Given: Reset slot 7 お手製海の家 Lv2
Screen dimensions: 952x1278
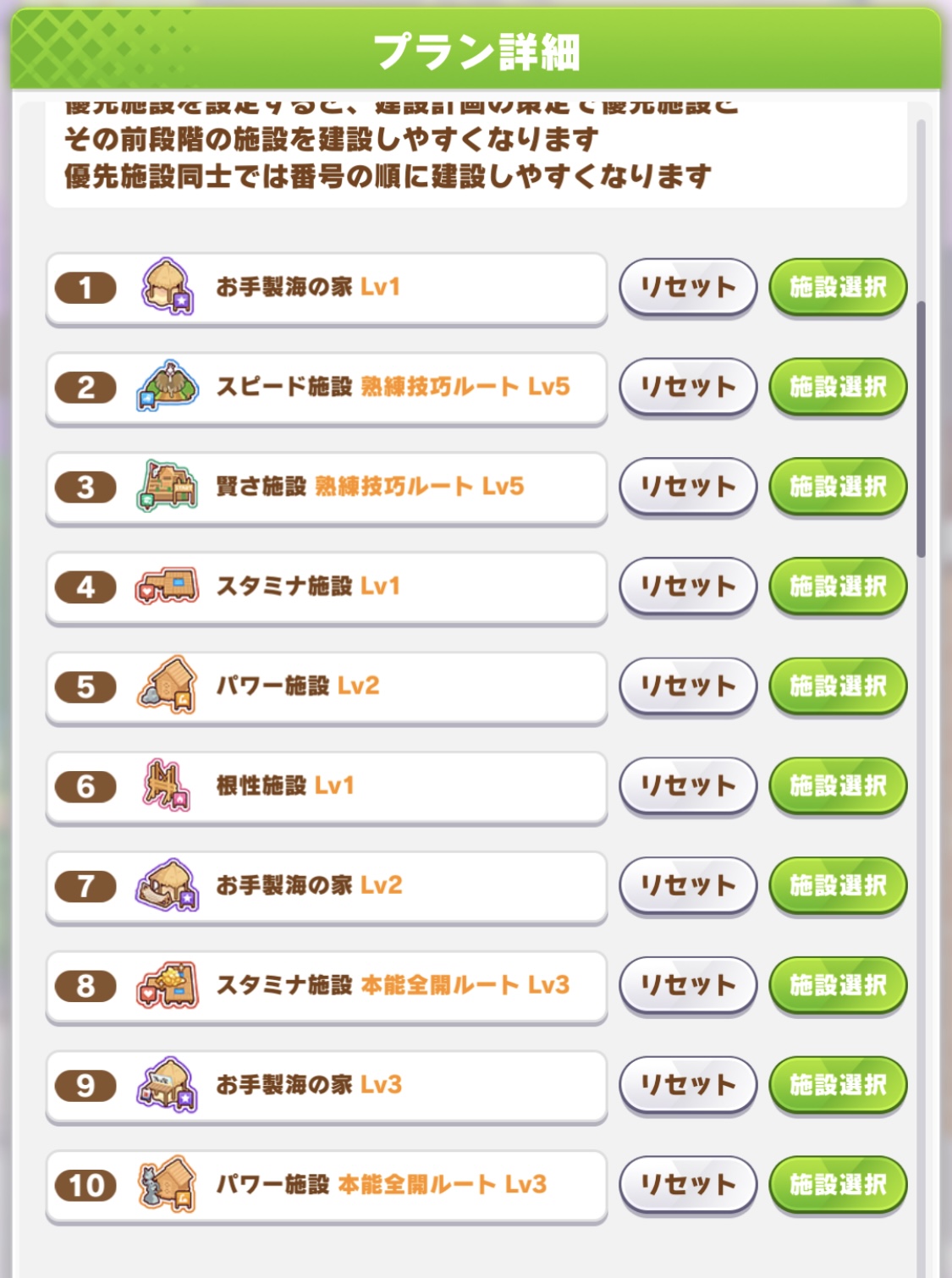Looking at the screenshot, I should (687, 885).
